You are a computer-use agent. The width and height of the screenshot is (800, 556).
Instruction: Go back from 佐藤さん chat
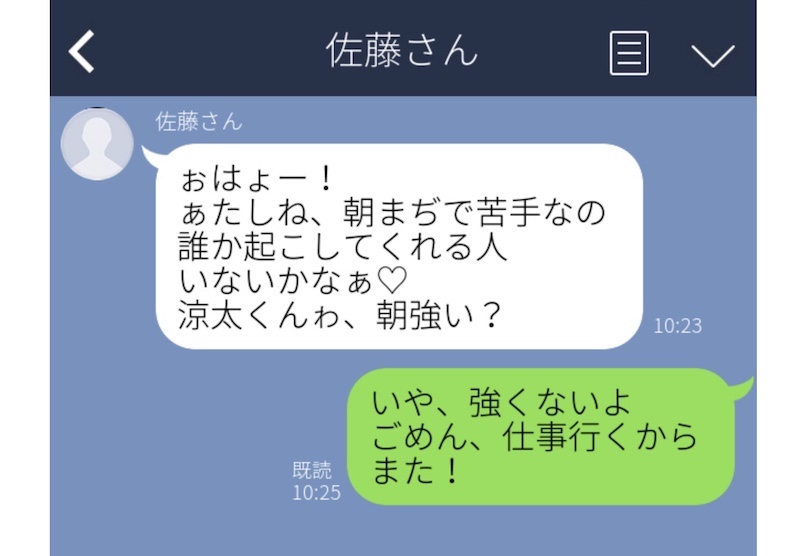coord(82,52)
